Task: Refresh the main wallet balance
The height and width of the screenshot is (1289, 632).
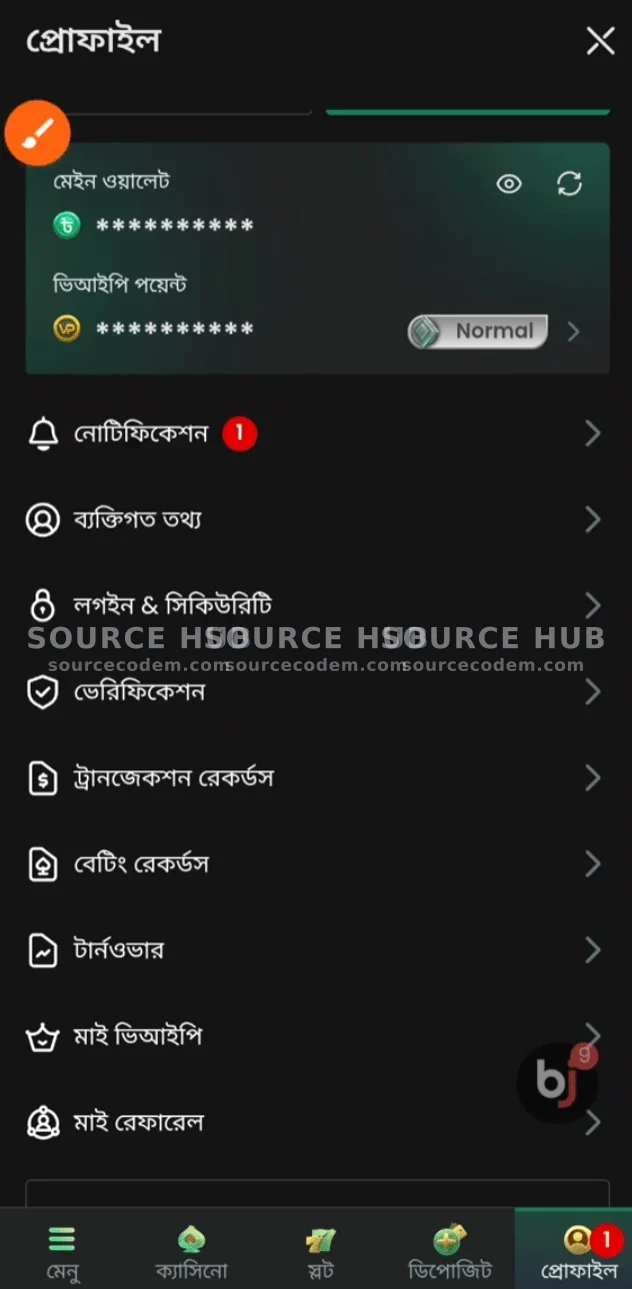Action: (569, 184)
